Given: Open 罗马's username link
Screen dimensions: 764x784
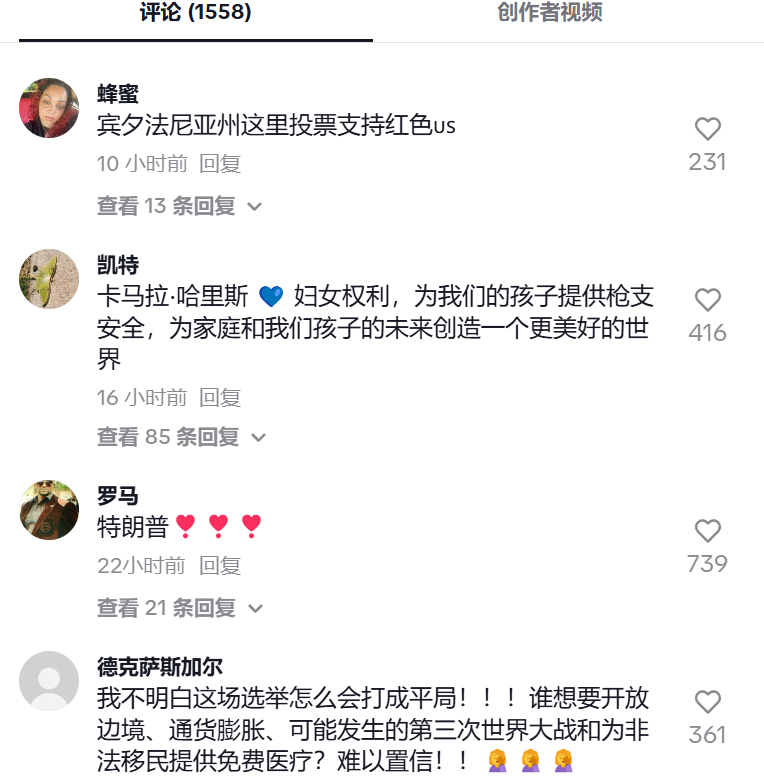Looking at the screenshot, I should tap(118, 494).
